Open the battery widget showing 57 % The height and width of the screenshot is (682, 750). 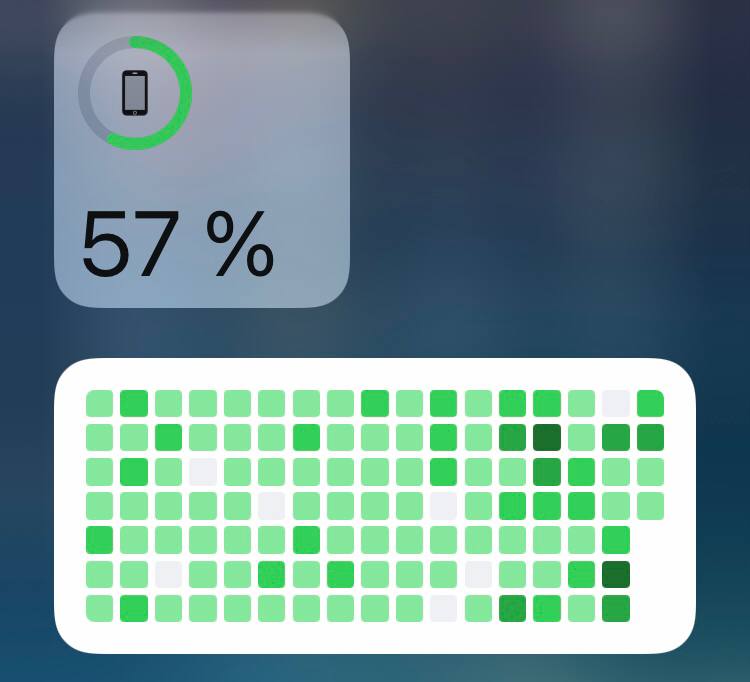(x=201, y=160)
